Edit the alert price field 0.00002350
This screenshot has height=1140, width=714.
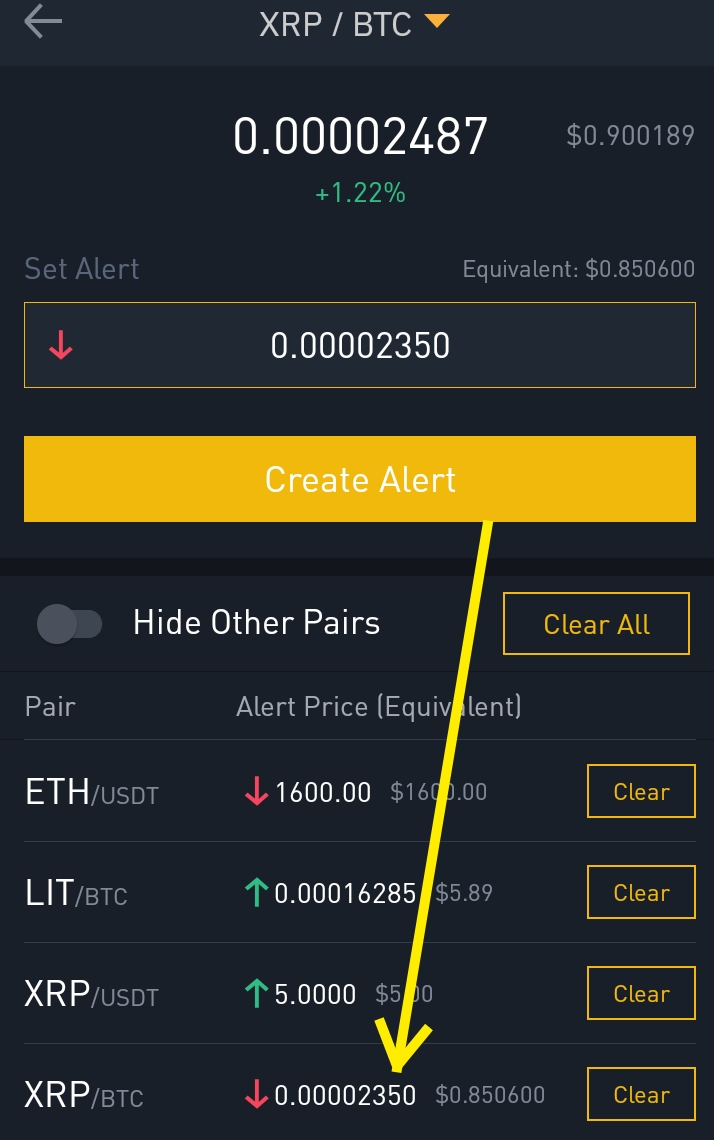point(360,346)
